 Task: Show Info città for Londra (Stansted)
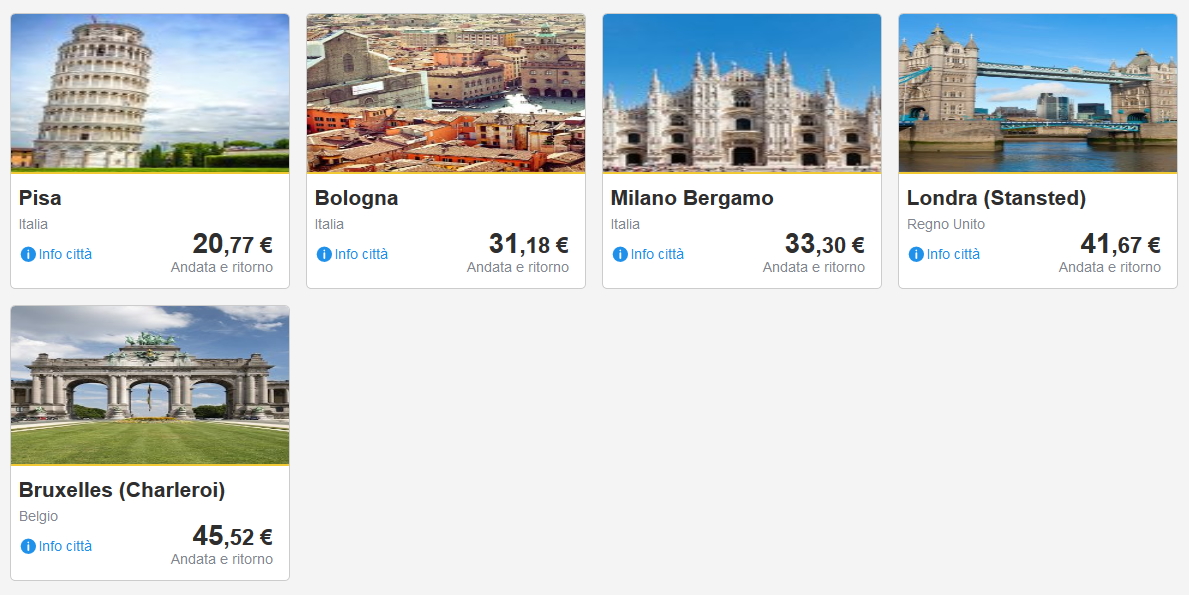pos(953,254)
